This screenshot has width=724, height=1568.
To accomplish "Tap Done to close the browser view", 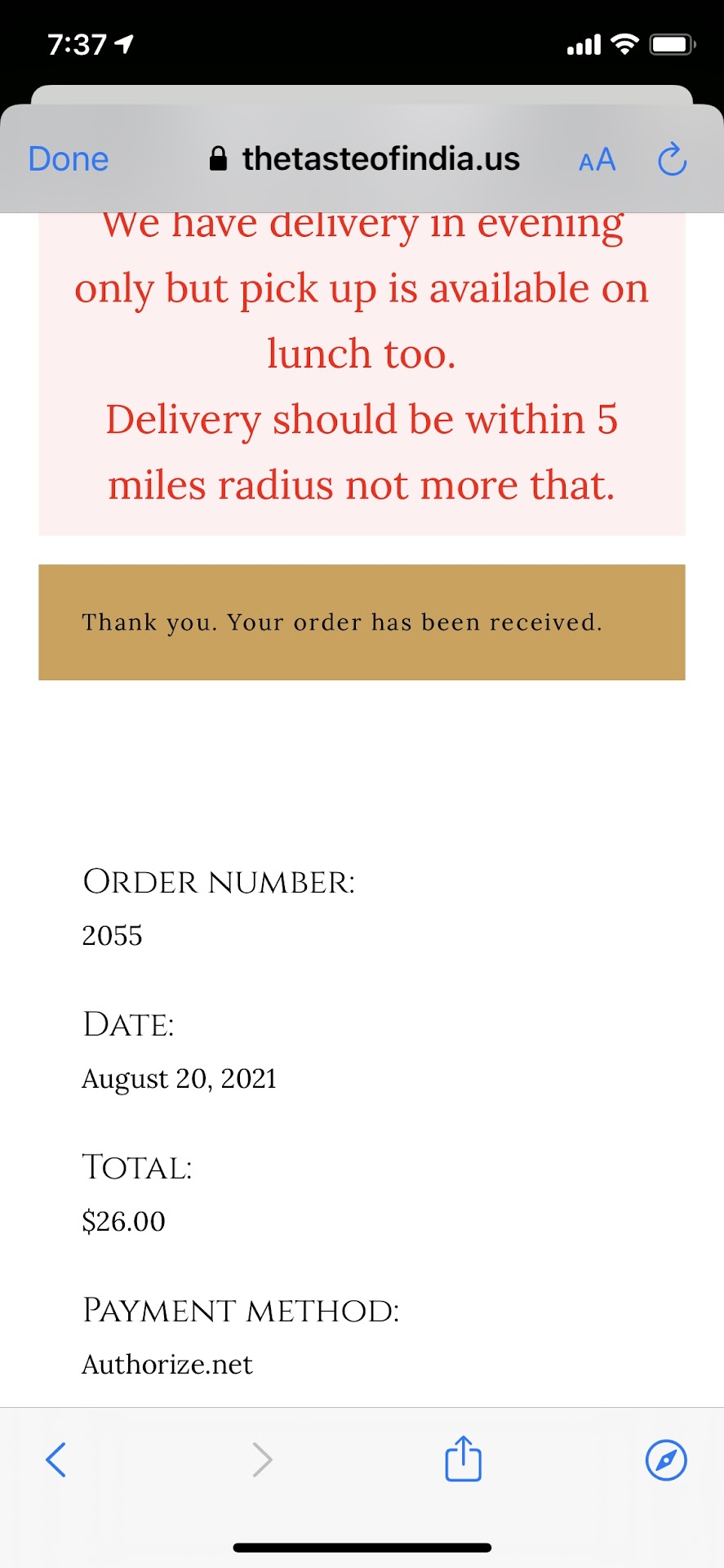I will click(x=69, y=159).
